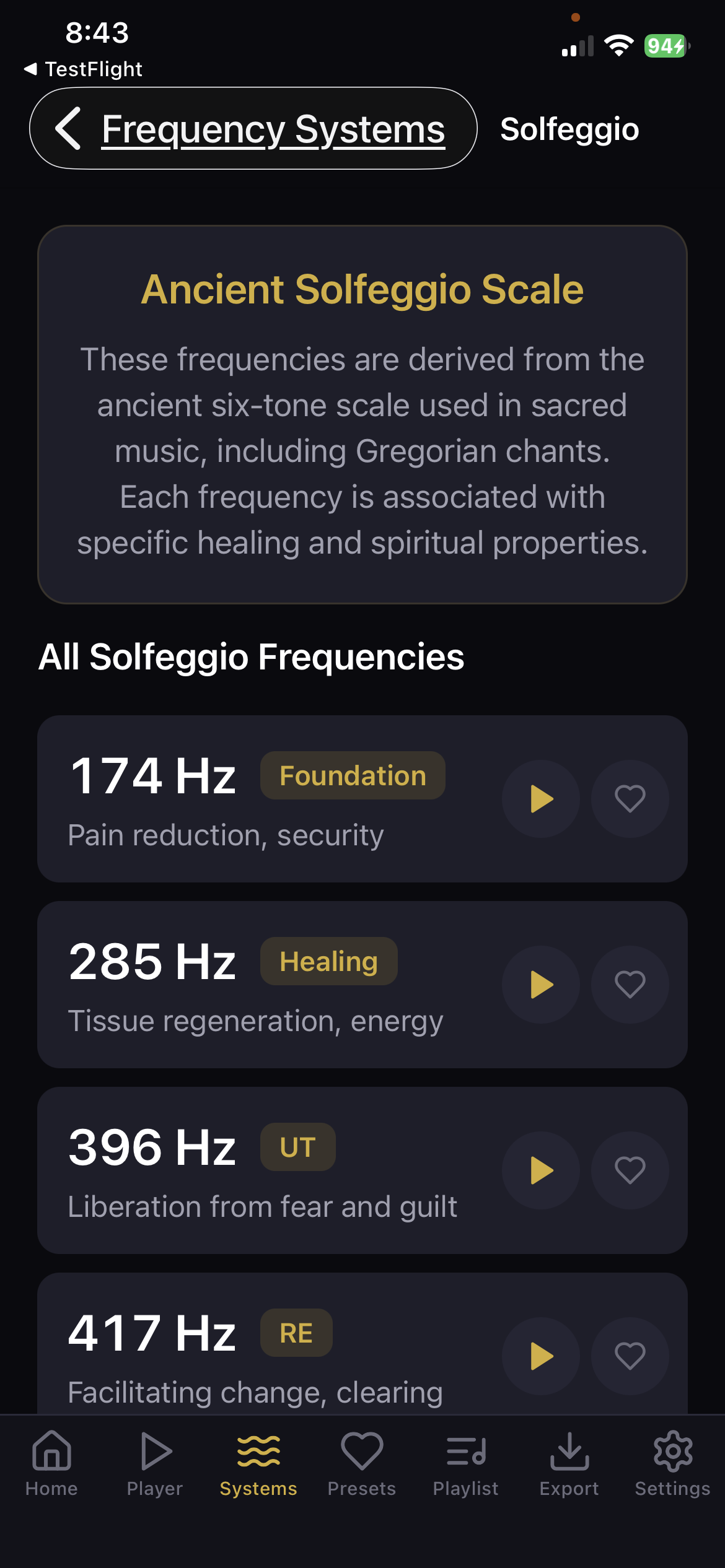This screenshot has height=1568, width=725.
Task: Favorite the 285 Hz frequency
Action: pyautogui.click(x=630, y=985)
